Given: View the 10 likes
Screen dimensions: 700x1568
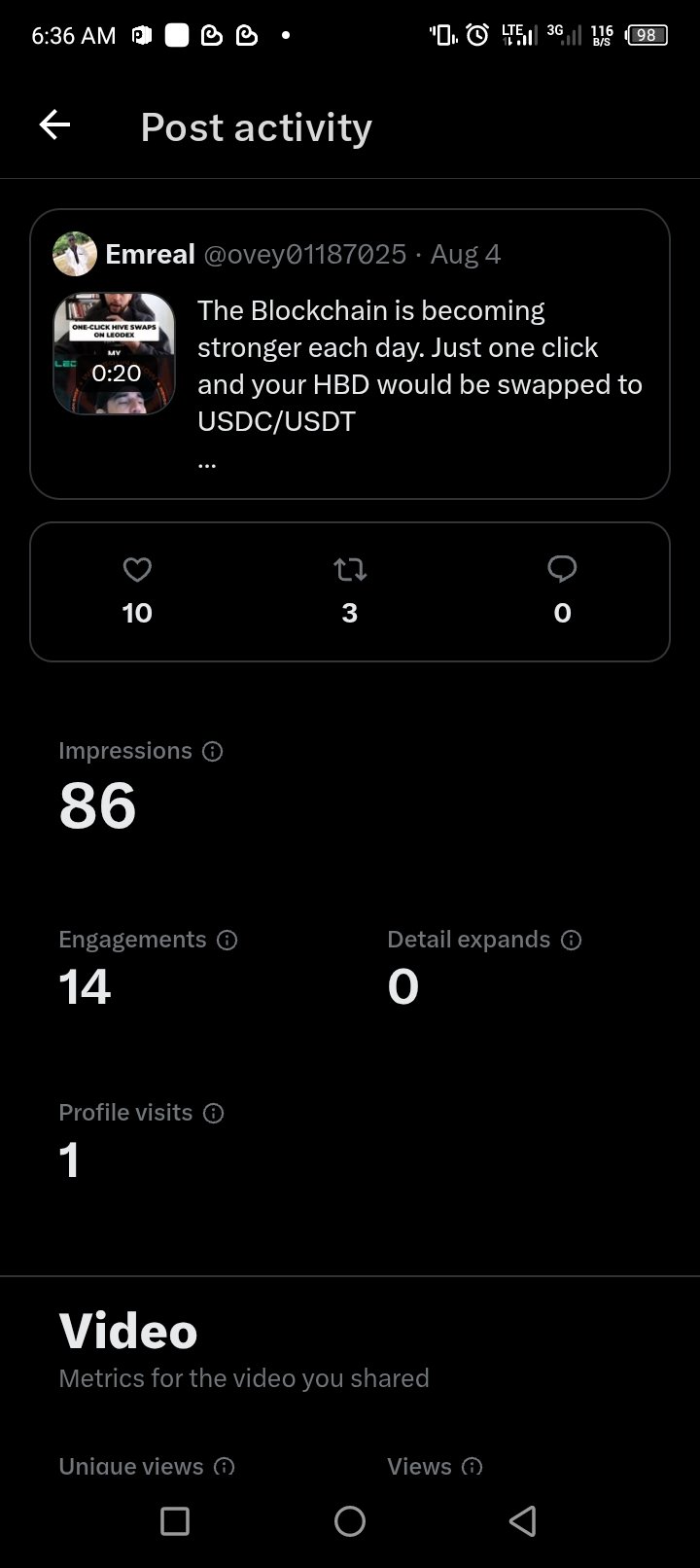Looking at the screenshot, I should click(137, 590).
